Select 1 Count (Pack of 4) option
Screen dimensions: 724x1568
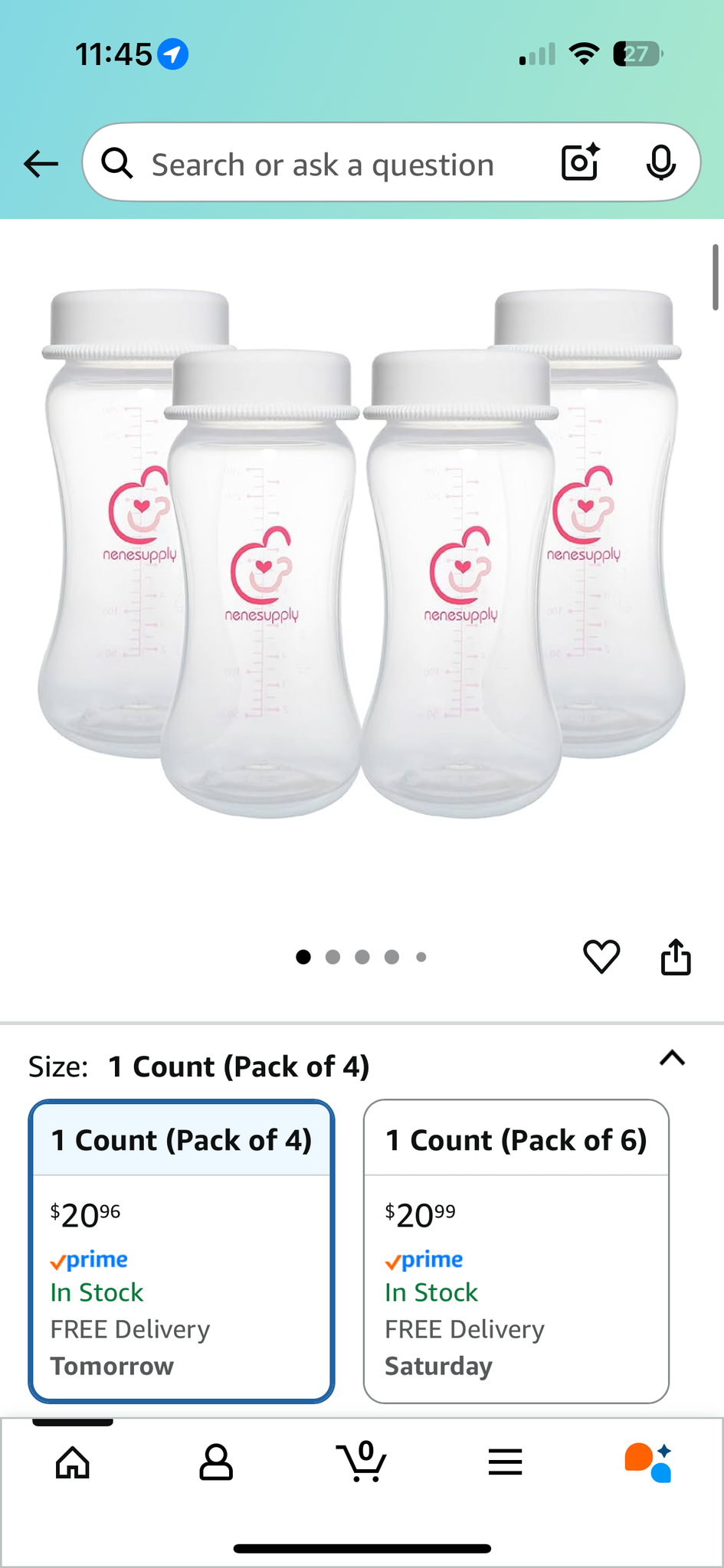click(182, 1251)
